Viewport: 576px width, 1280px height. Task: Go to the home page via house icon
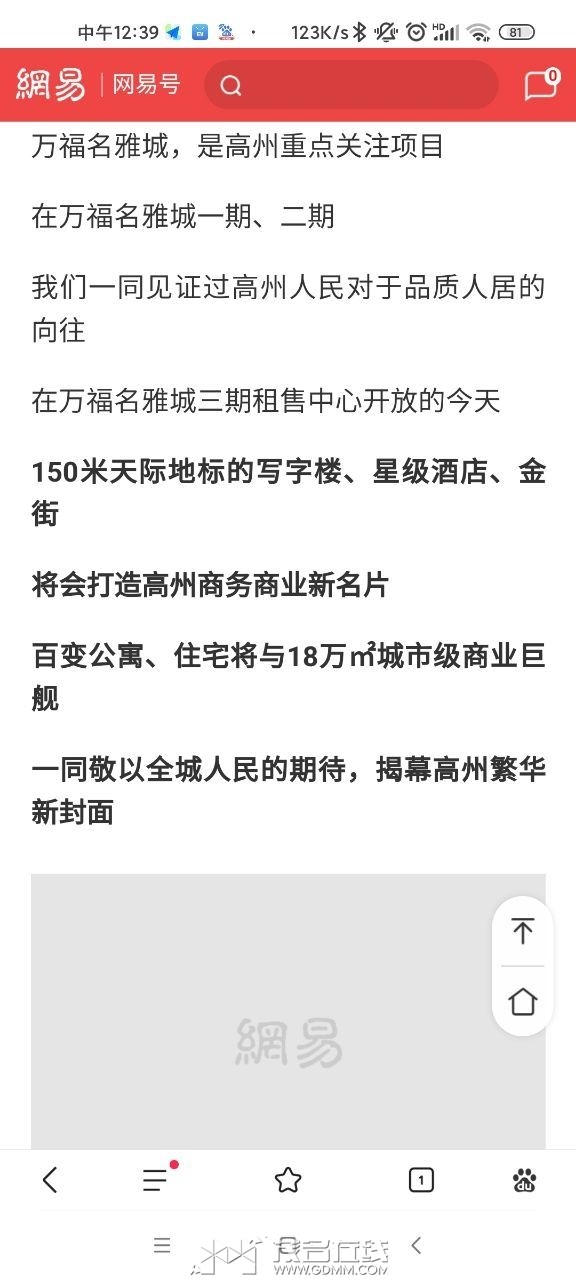tap(522, 1001)
